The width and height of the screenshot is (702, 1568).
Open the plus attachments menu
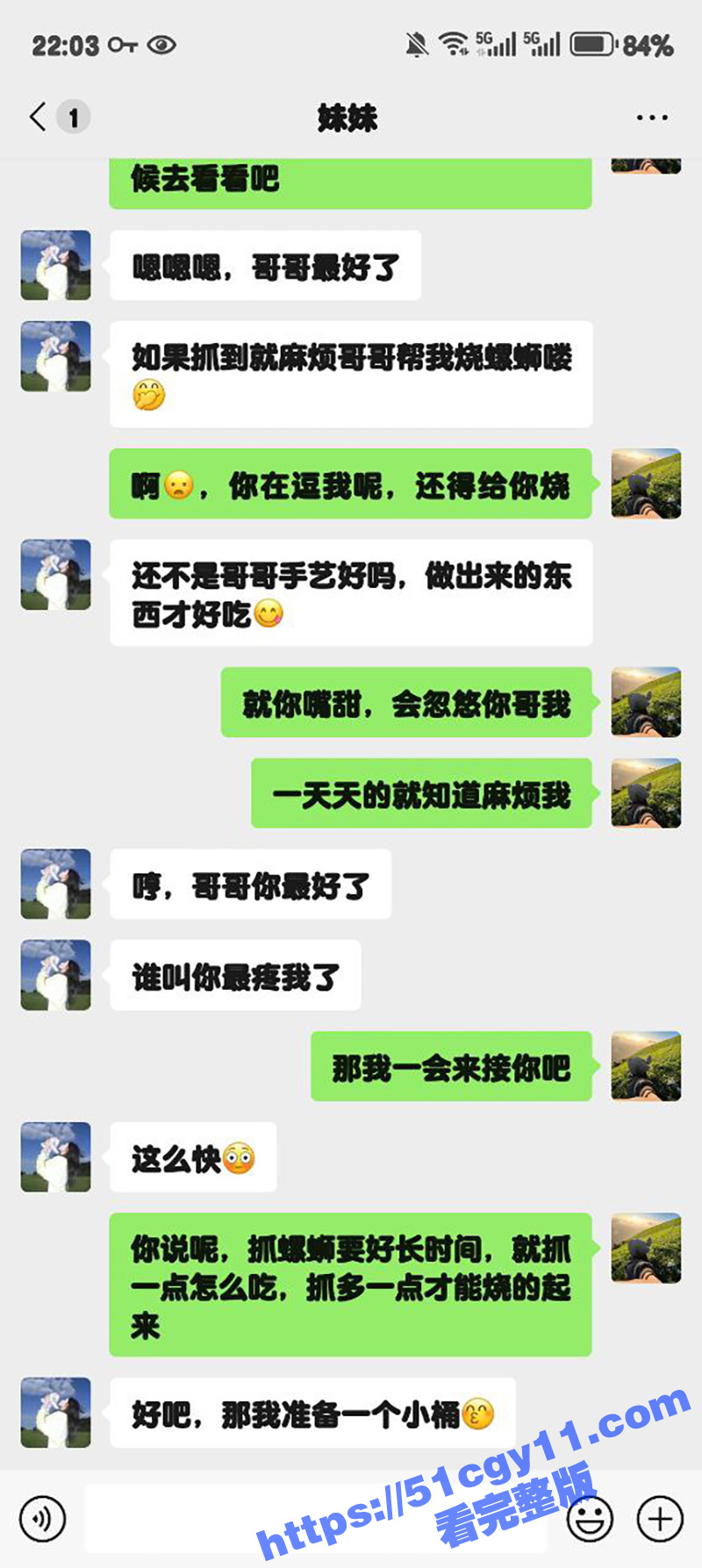click(x=660, y=1519)
